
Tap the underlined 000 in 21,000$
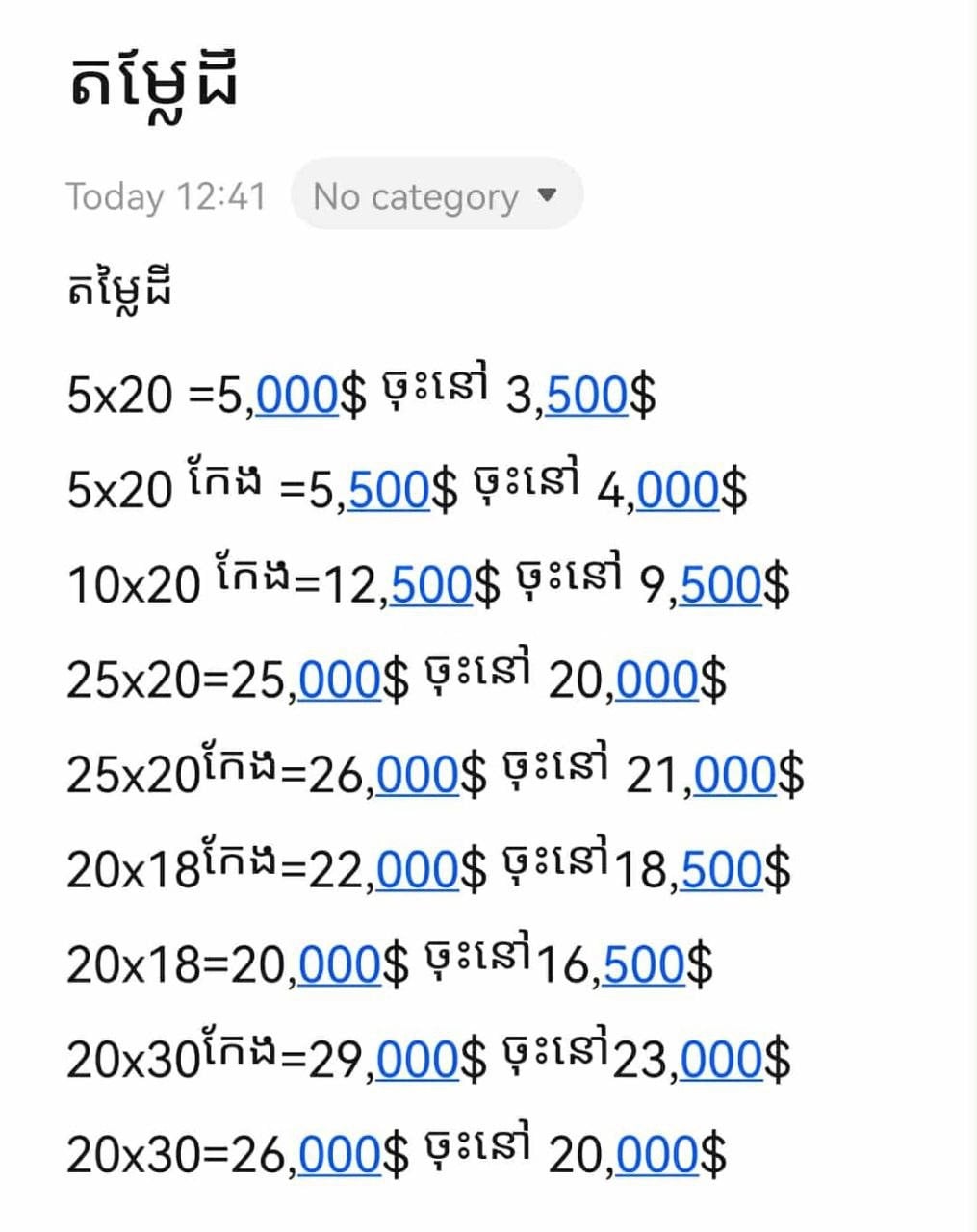[734, 776]
